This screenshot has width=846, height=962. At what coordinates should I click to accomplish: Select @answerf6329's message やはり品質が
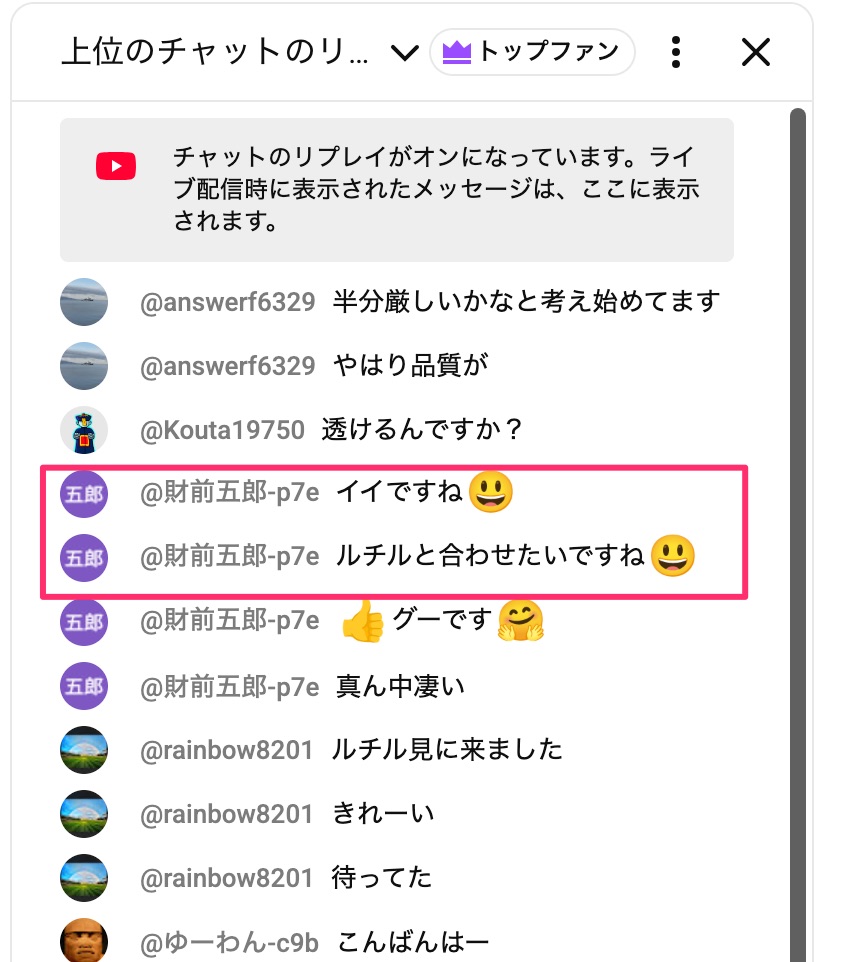pyautogui.click(x=411, y=366)
